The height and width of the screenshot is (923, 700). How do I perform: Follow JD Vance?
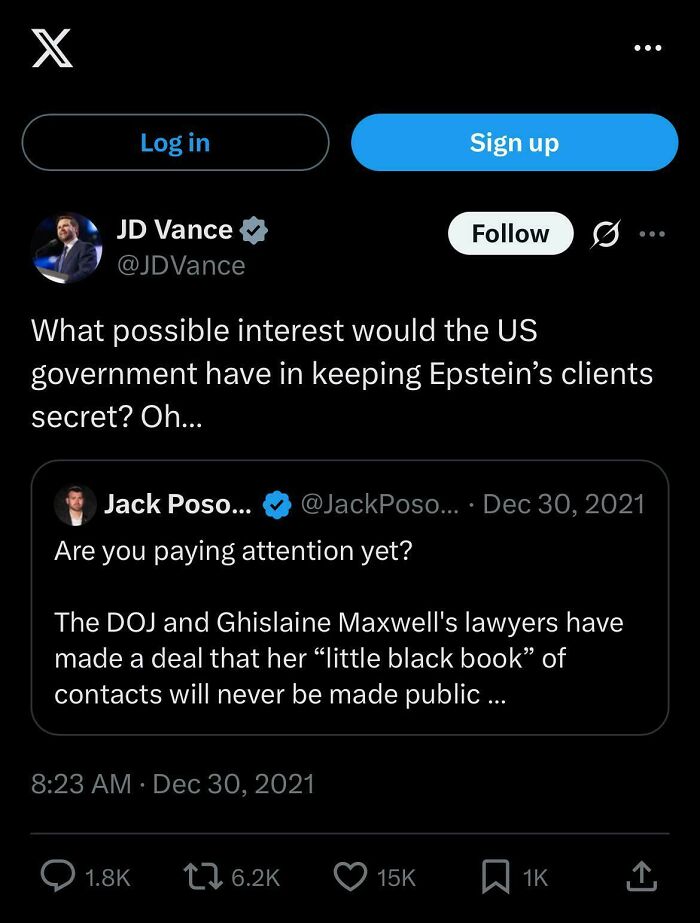tap(510, 233)
